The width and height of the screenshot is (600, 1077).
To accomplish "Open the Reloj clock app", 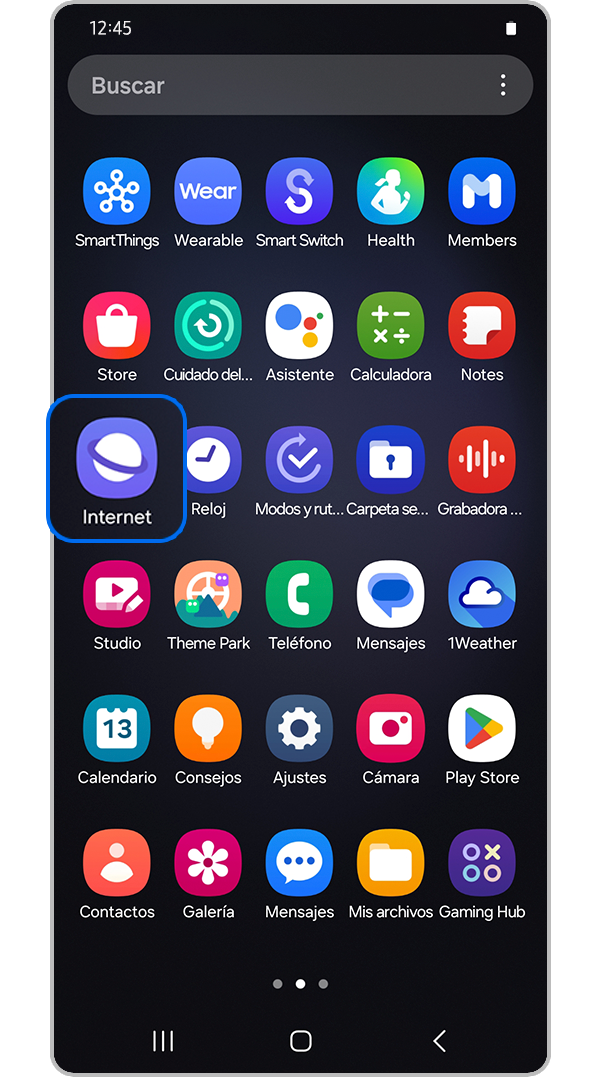I will pyautogui.click(x=212, y=460).
